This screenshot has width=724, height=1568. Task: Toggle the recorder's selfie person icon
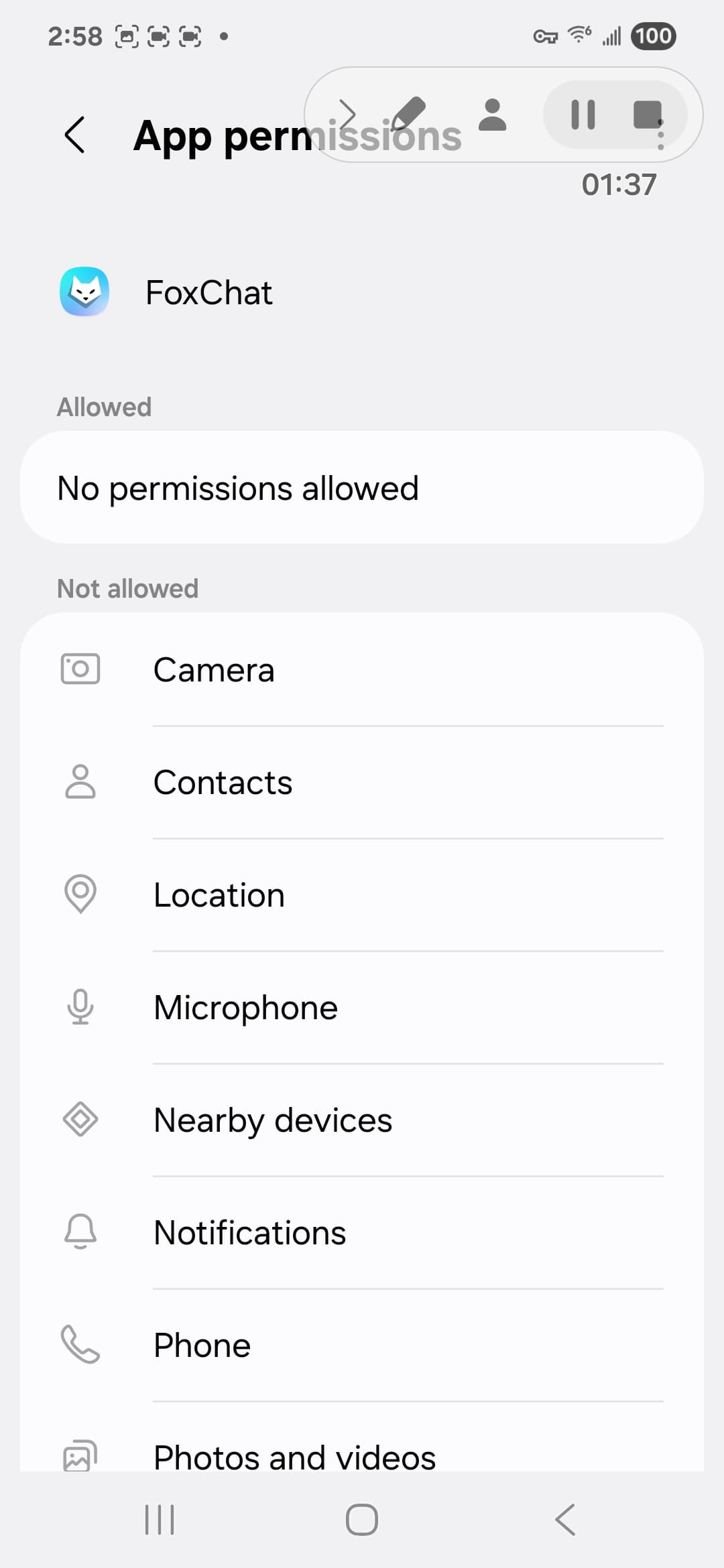(493, 115)
